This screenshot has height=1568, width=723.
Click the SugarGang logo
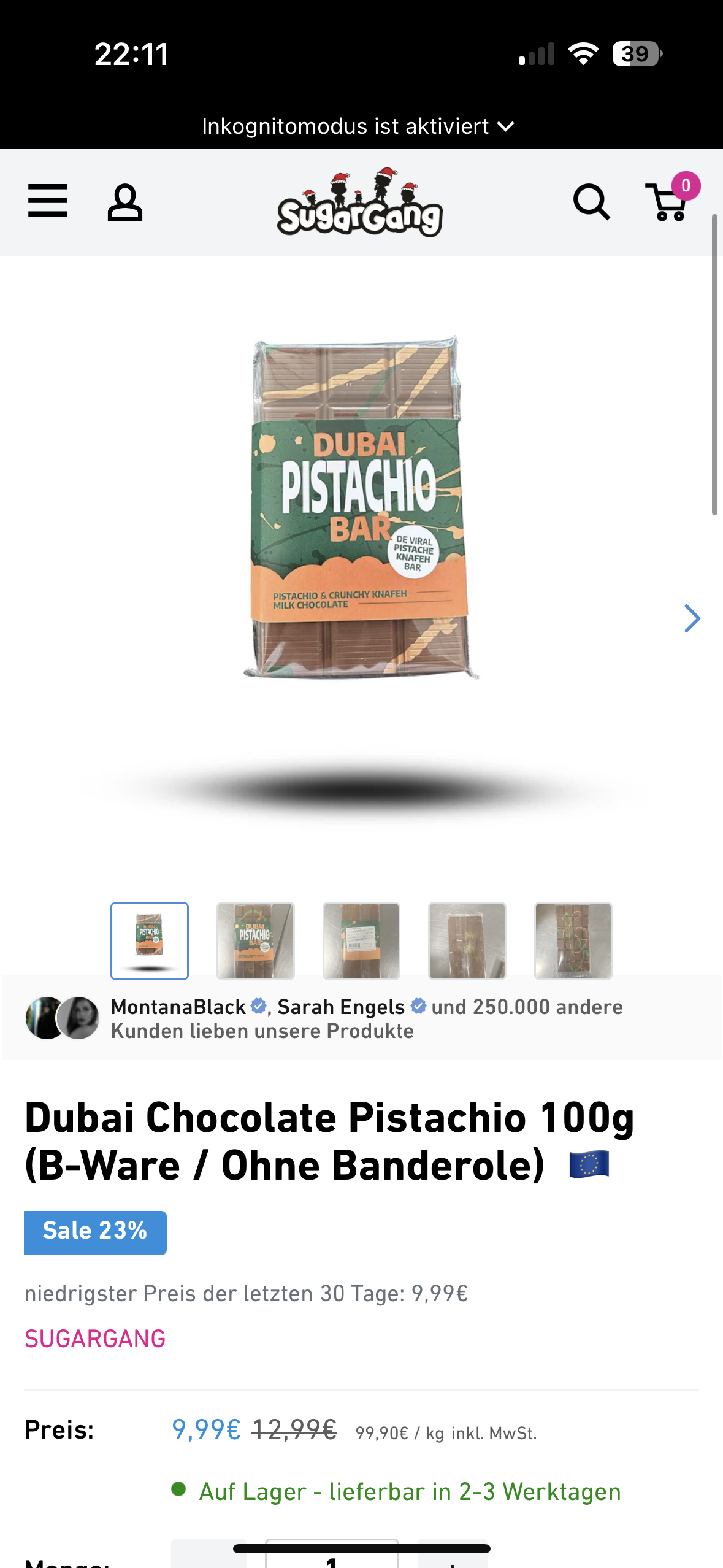(x=359, y=202)
